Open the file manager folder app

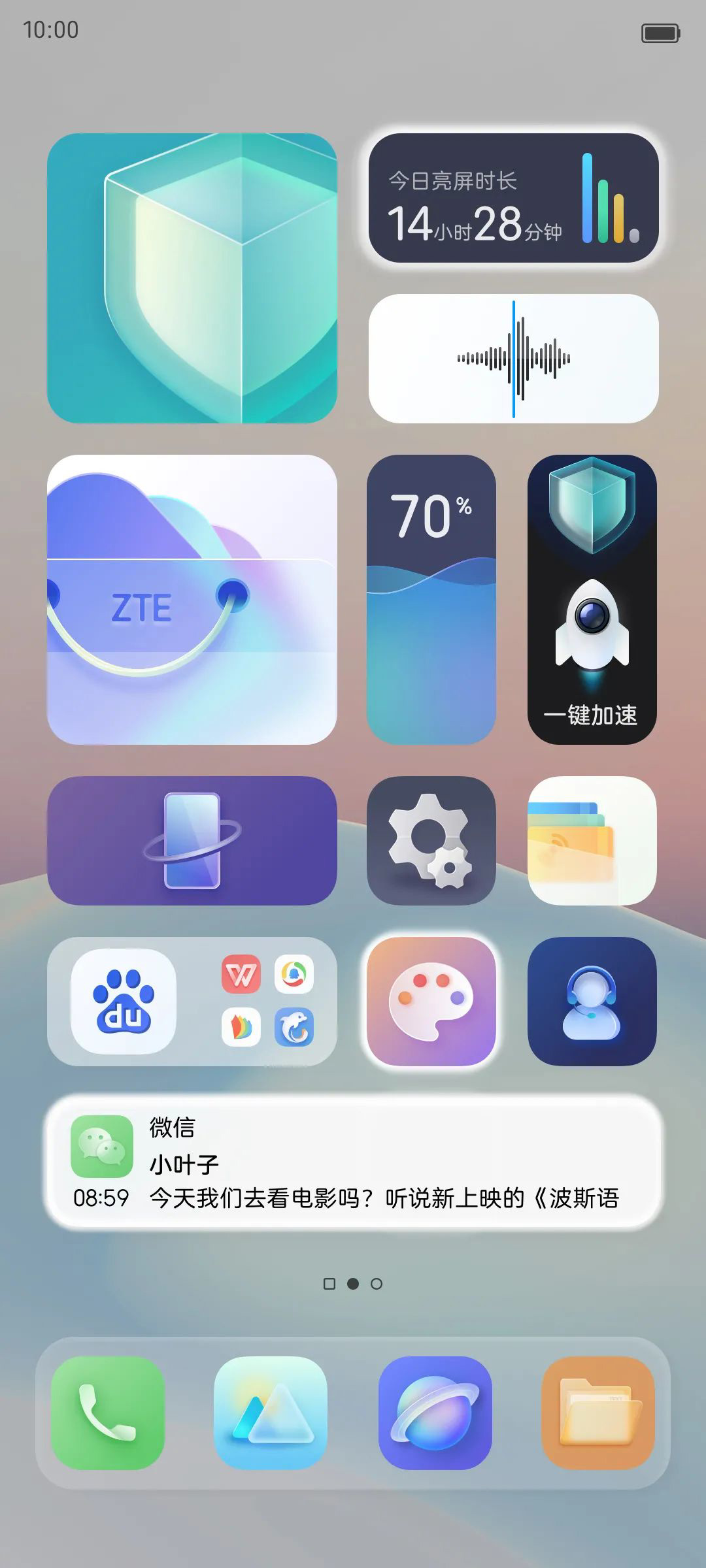pos(598,1413)
